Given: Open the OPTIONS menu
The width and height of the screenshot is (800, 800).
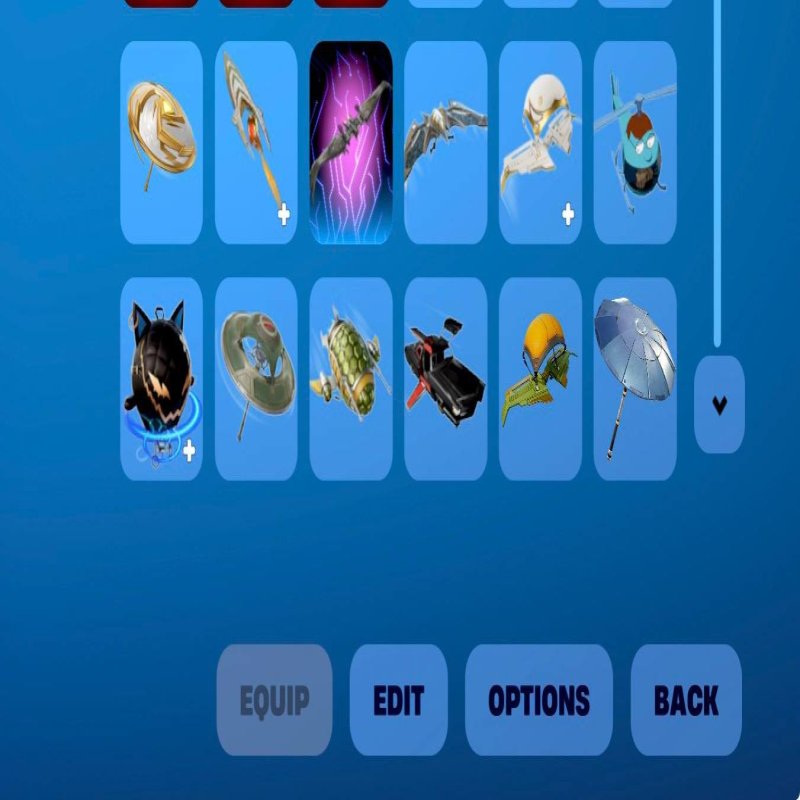Looking at the screenshot, I should [538, 700].
